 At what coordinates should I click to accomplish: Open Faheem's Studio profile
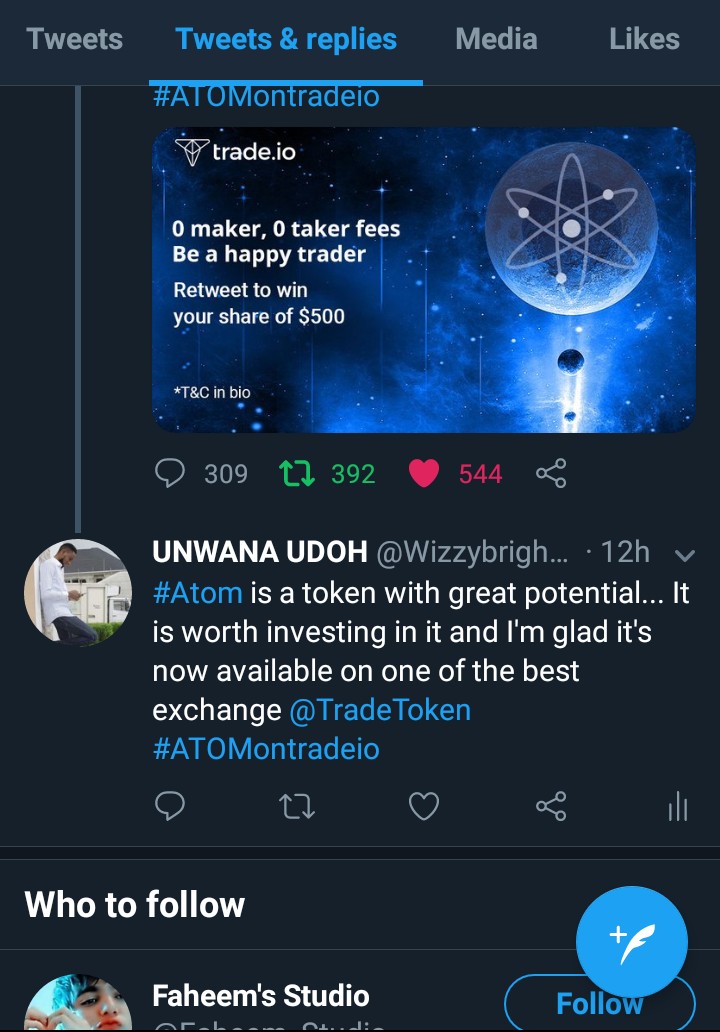260,996
